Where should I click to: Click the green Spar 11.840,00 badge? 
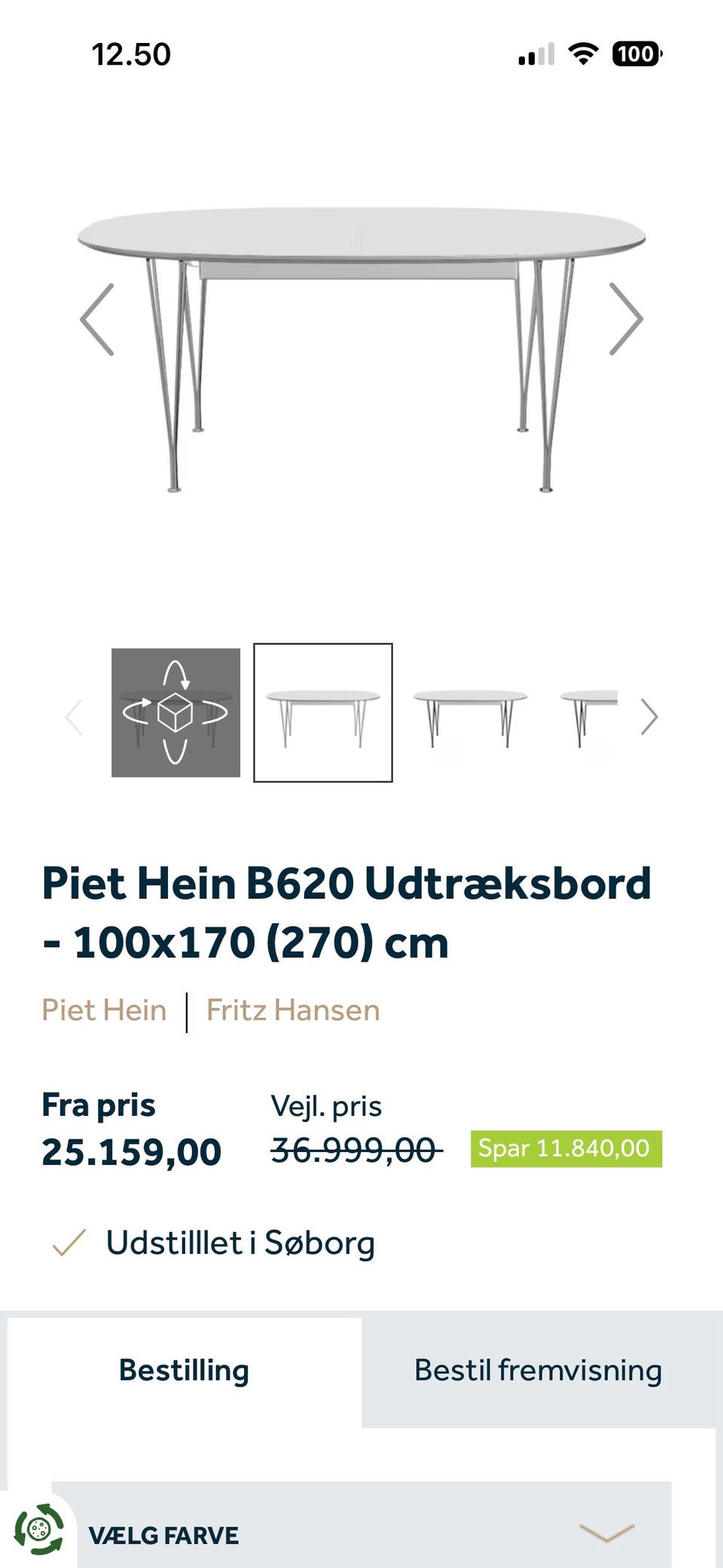[565, 1148]
